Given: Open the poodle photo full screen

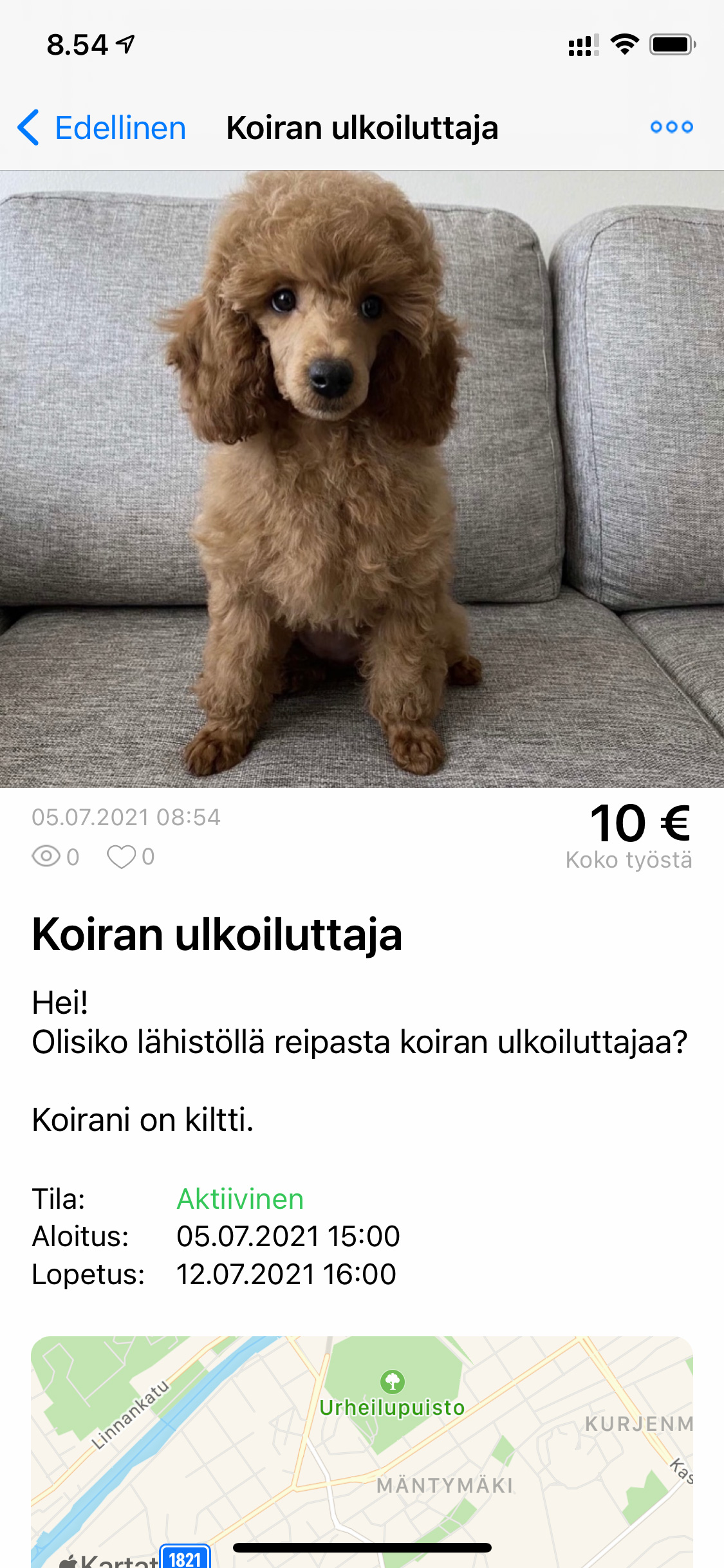Looking at the screenshot, I should [x=362, y=479].
